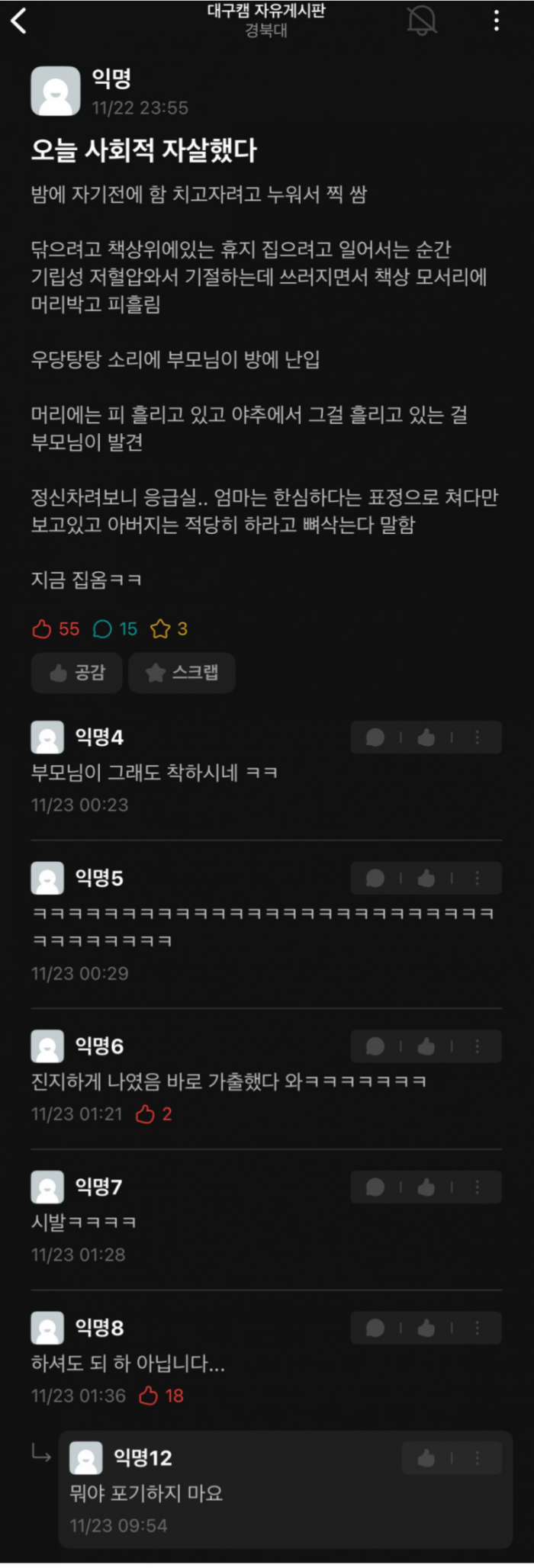Scrap the post with 스크랩 button
This screenshot has width=534, height=1568.
pos(182,673)
